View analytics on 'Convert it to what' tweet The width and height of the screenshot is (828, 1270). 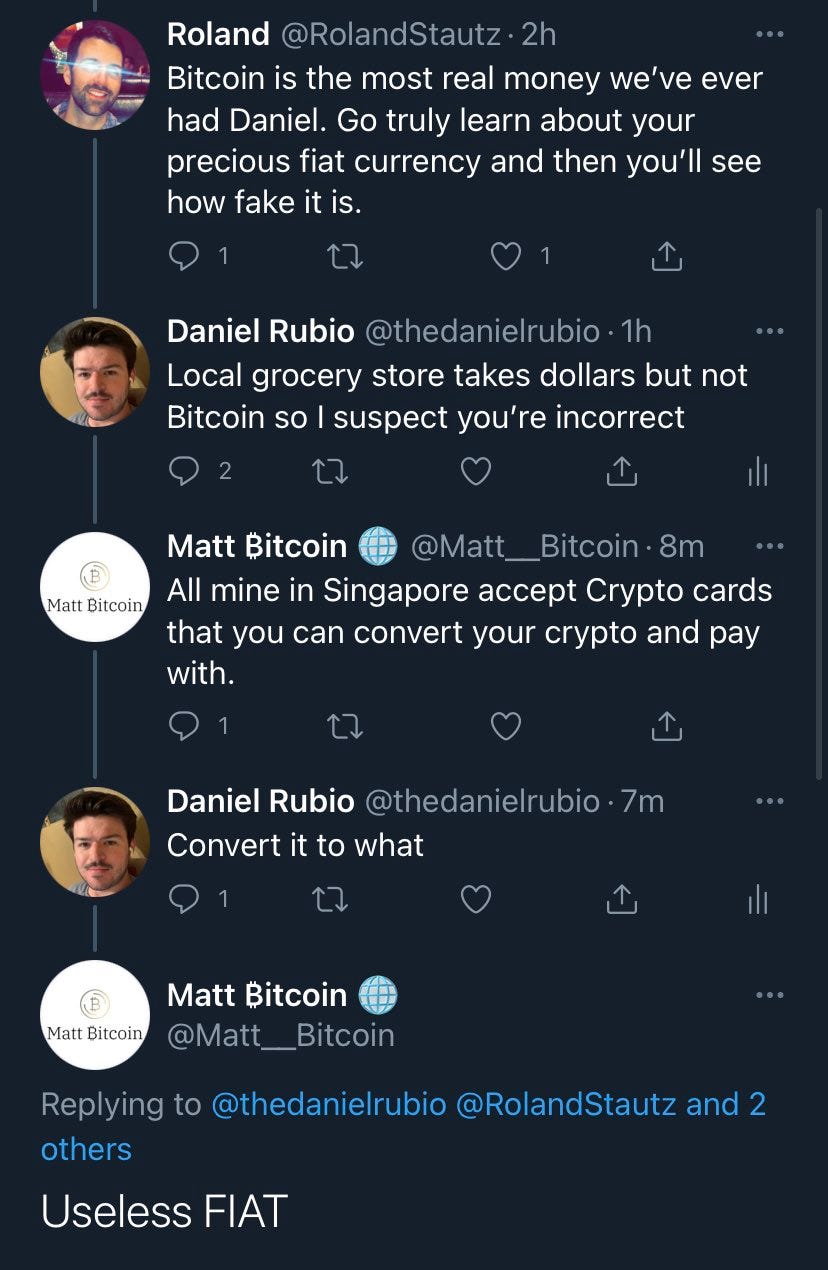(757, 899)
